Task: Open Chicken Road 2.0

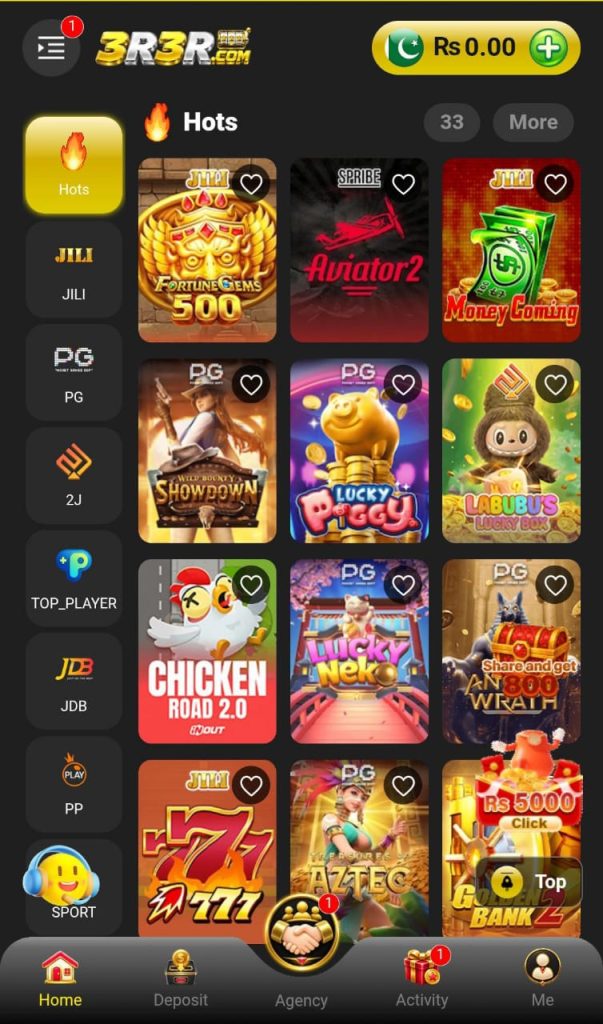Action: tap(207, 651)
